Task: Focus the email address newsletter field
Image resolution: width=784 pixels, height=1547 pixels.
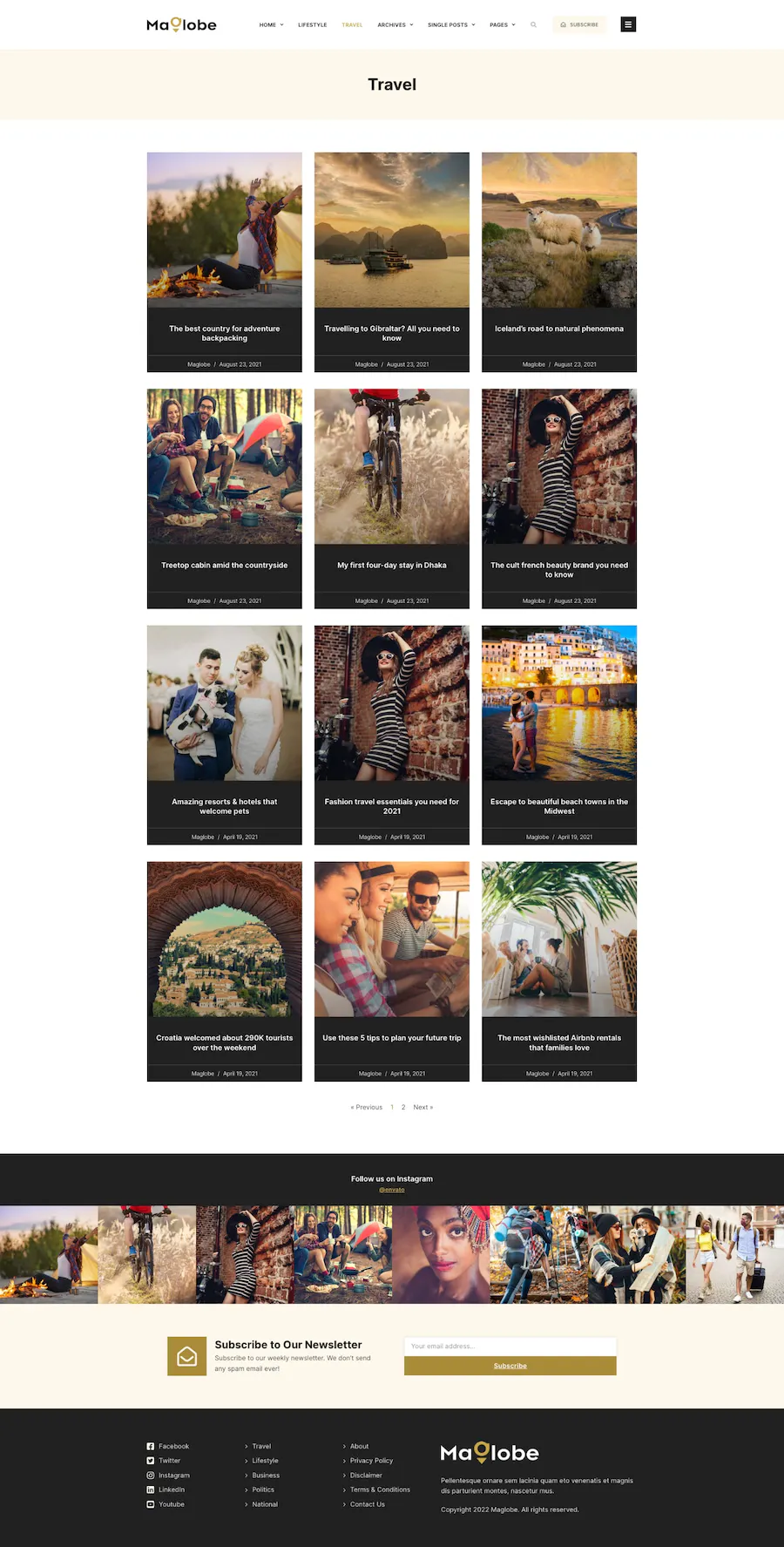Action: pos(510,1346)
